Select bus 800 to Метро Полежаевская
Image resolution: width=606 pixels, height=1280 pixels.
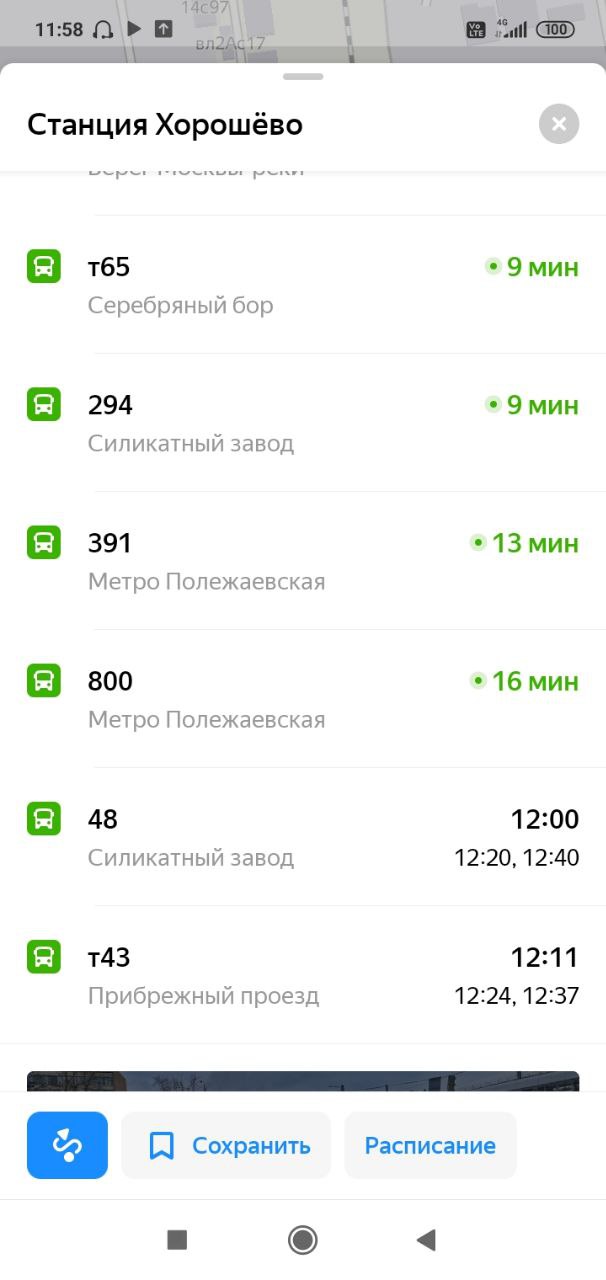[303, 699]
